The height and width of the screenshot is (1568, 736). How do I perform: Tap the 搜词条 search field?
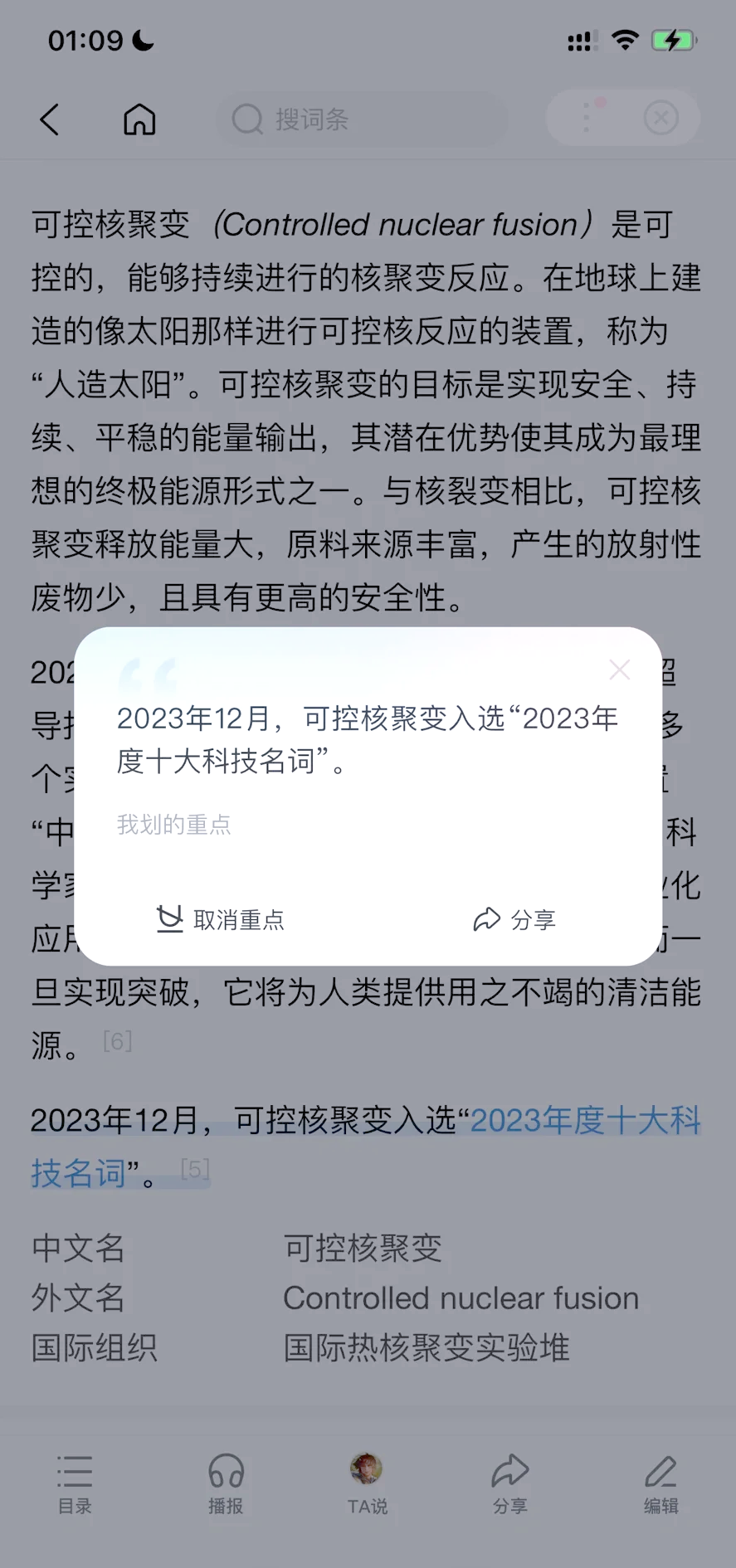[x=361, y=119]
